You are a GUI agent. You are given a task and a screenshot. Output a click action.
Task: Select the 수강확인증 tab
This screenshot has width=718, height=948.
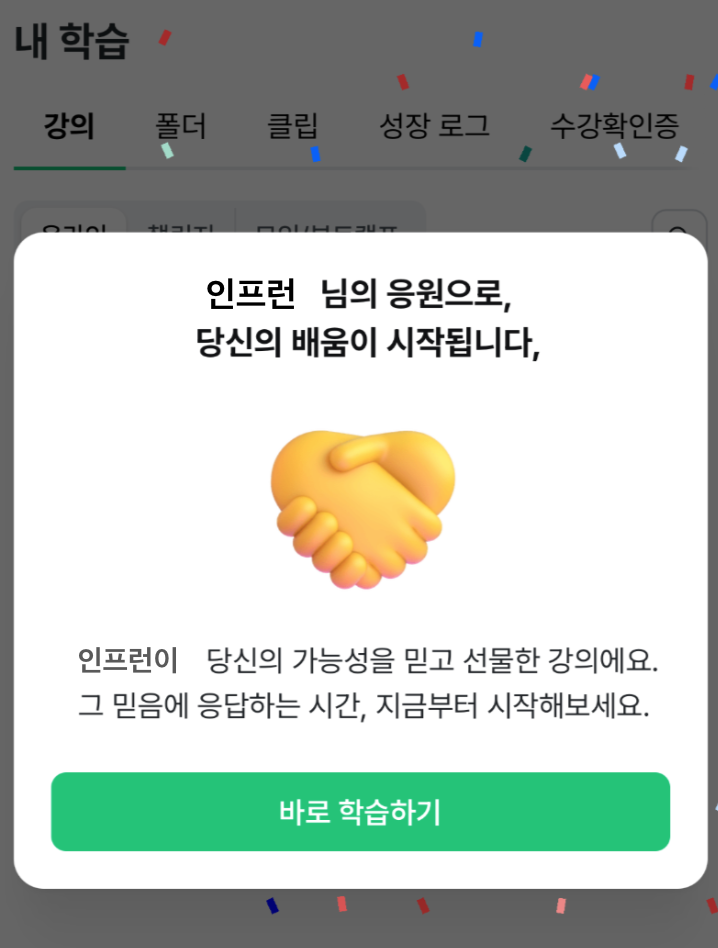[614, 127]
